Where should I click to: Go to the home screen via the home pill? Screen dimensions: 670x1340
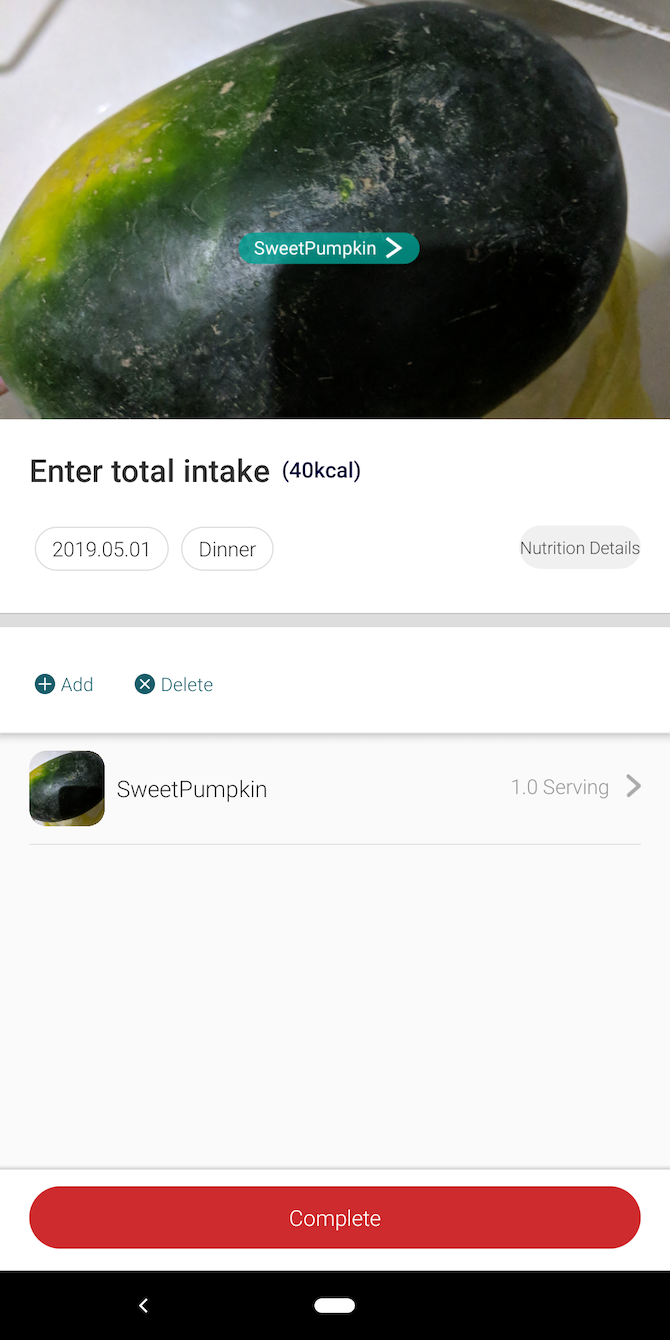(335, 1305)
